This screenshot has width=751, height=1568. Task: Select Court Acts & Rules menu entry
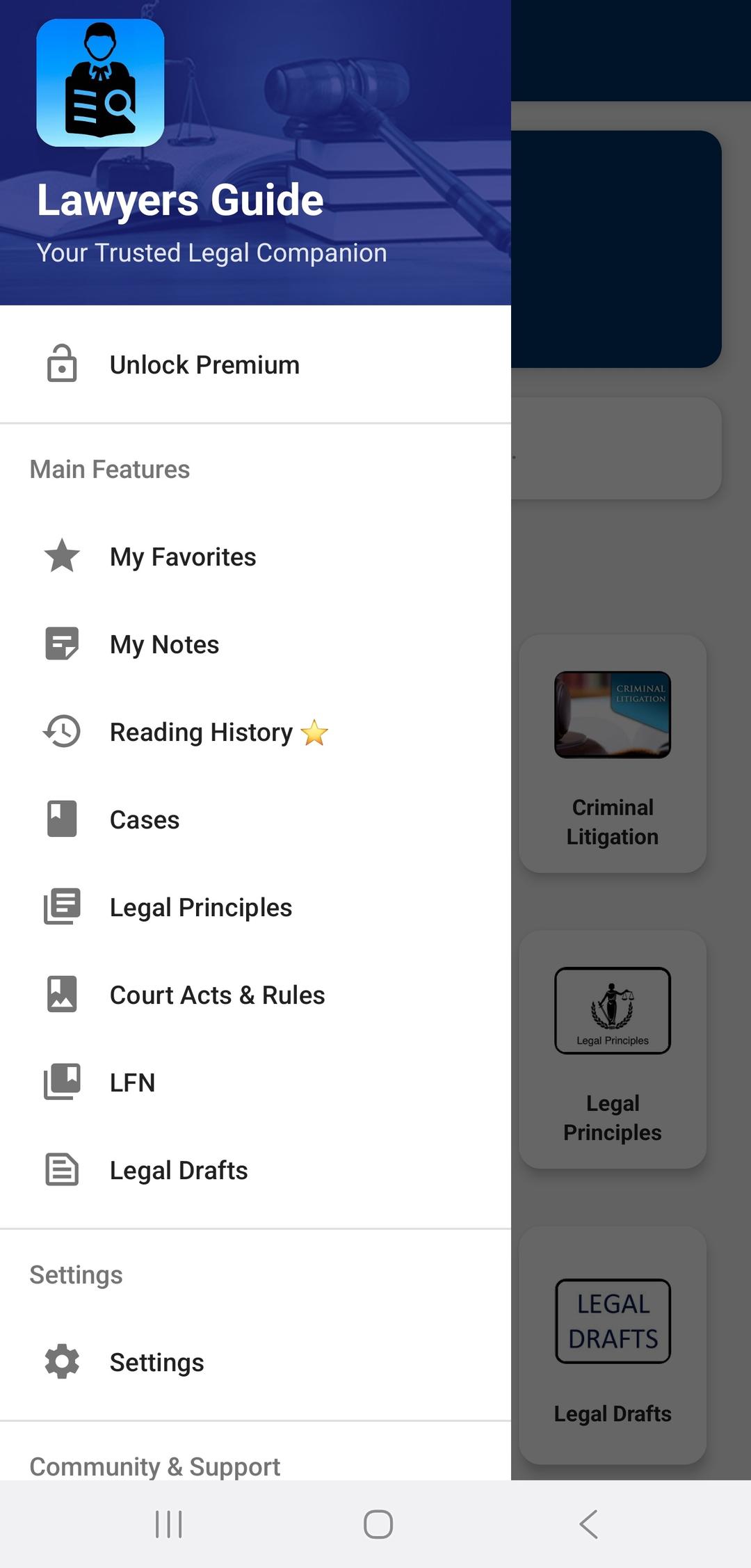click(217, 994)
